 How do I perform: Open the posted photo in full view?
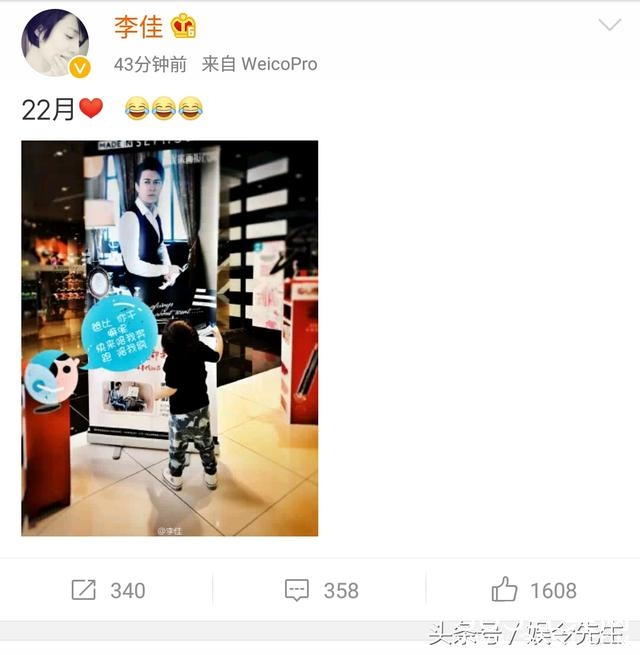point(170,338)
